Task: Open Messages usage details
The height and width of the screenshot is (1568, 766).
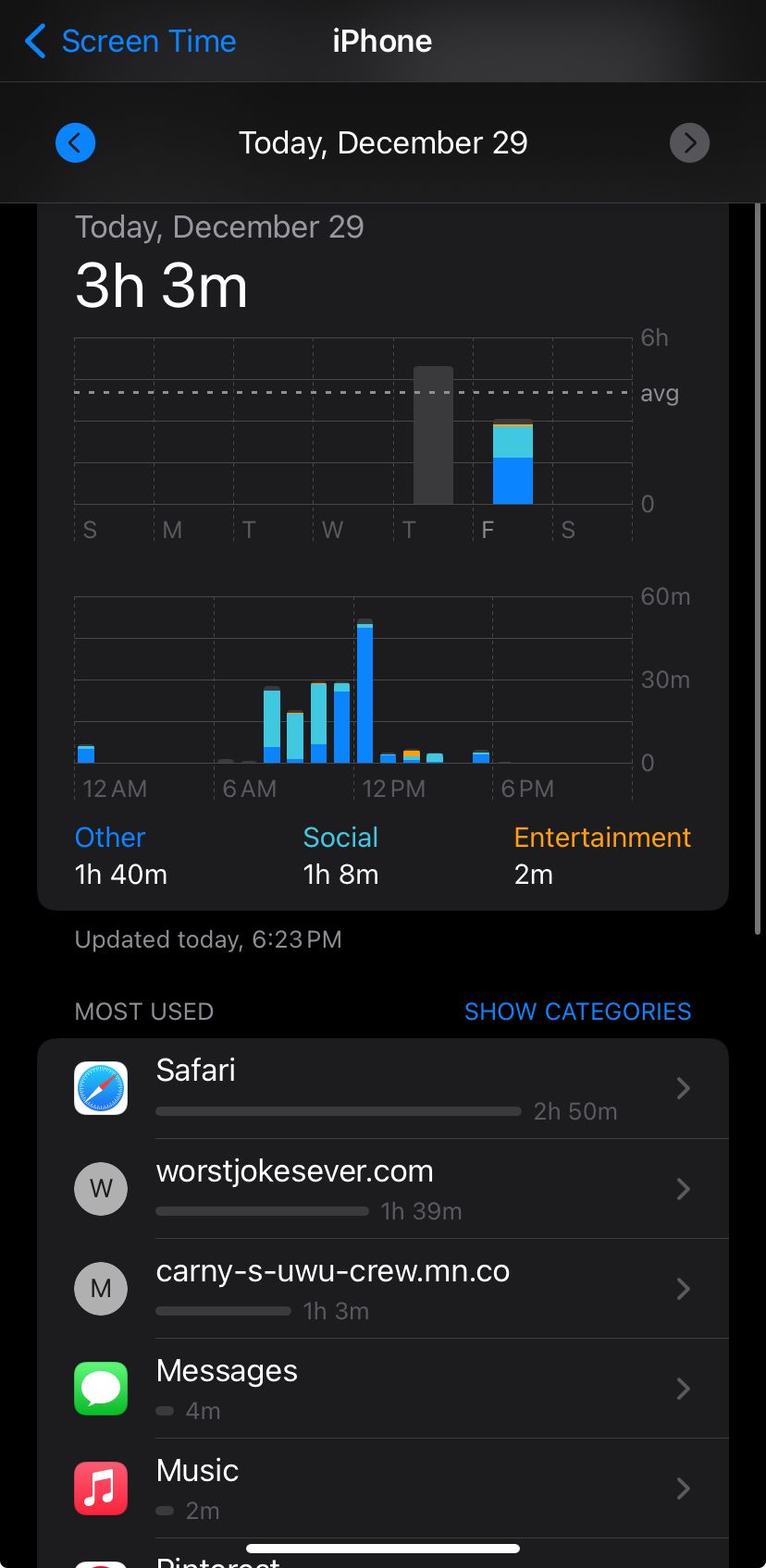Action: tap(383, 1389)
